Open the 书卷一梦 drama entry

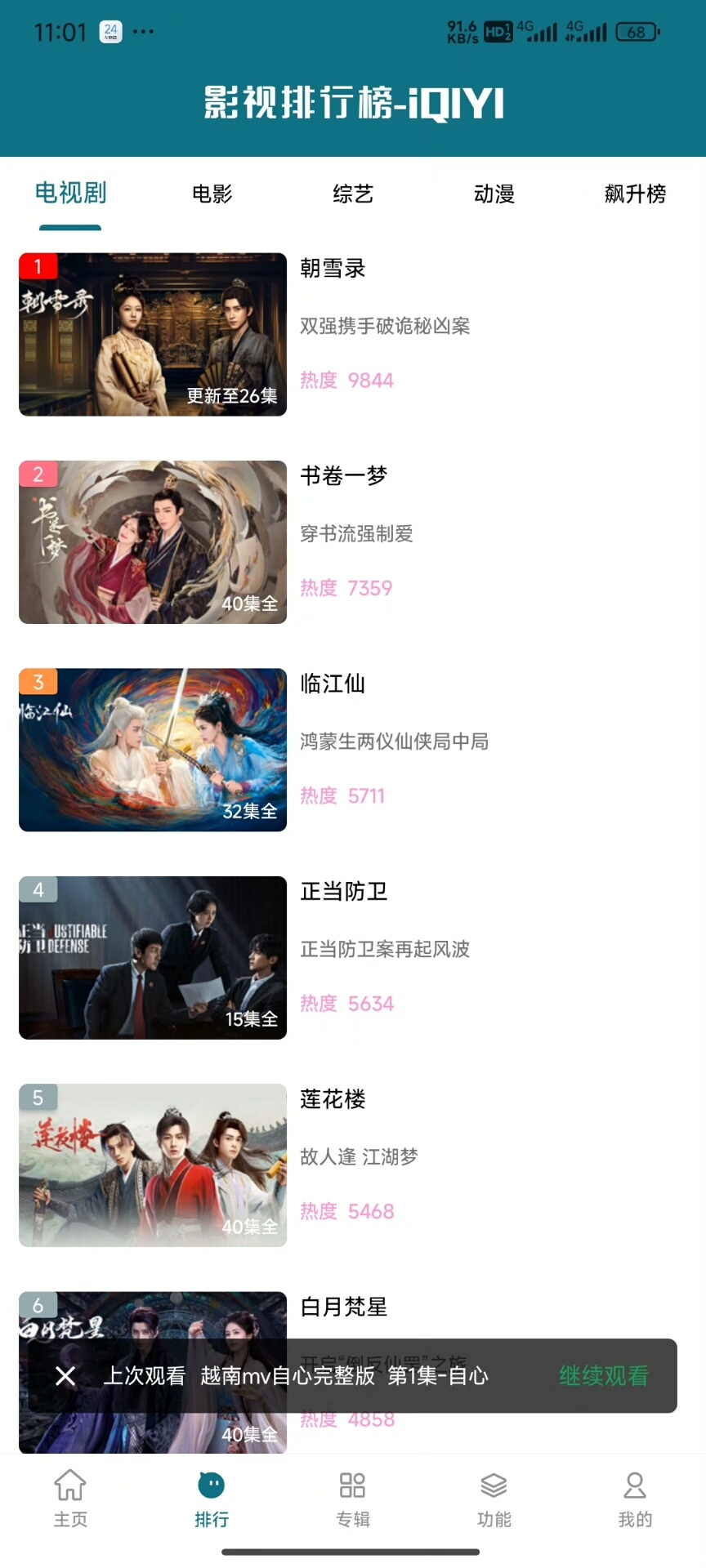click(153, 542)
